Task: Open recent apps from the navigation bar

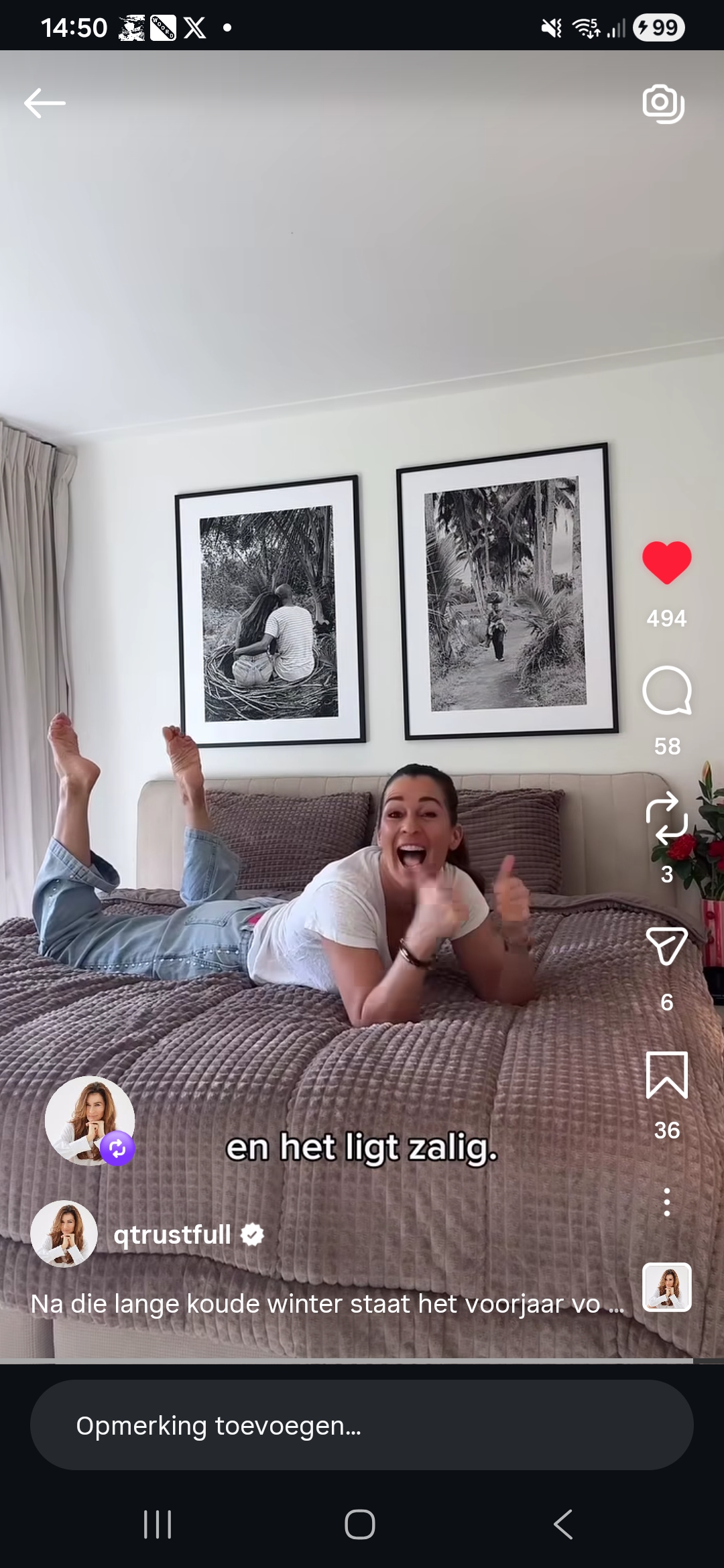Action: 158,1524
